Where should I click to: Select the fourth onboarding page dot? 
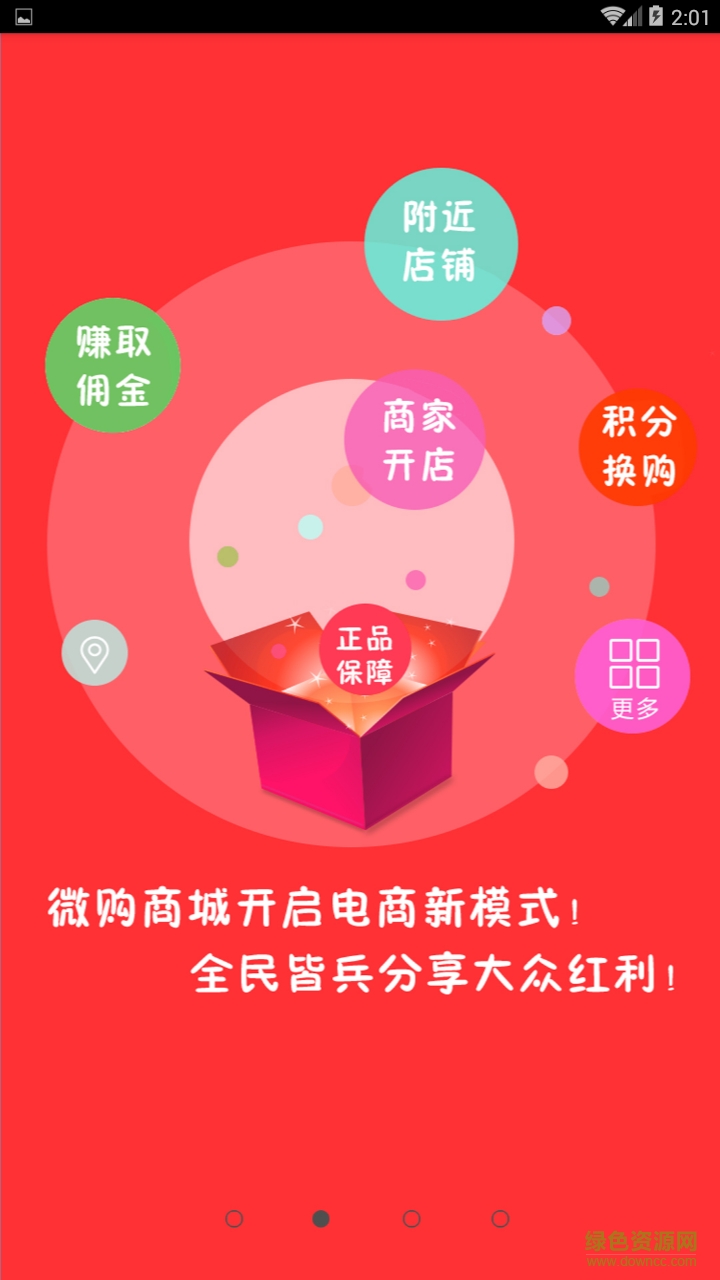[x=500, y=1218]
